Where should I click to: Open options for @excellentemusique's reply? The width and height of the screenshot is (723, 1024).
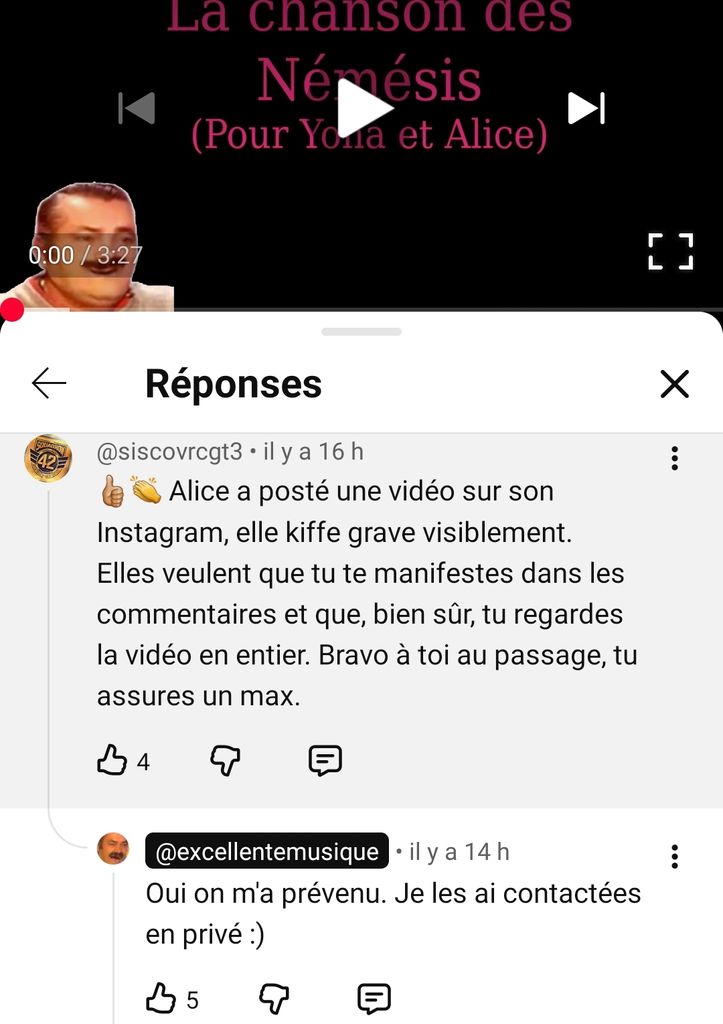pos(675,856)
